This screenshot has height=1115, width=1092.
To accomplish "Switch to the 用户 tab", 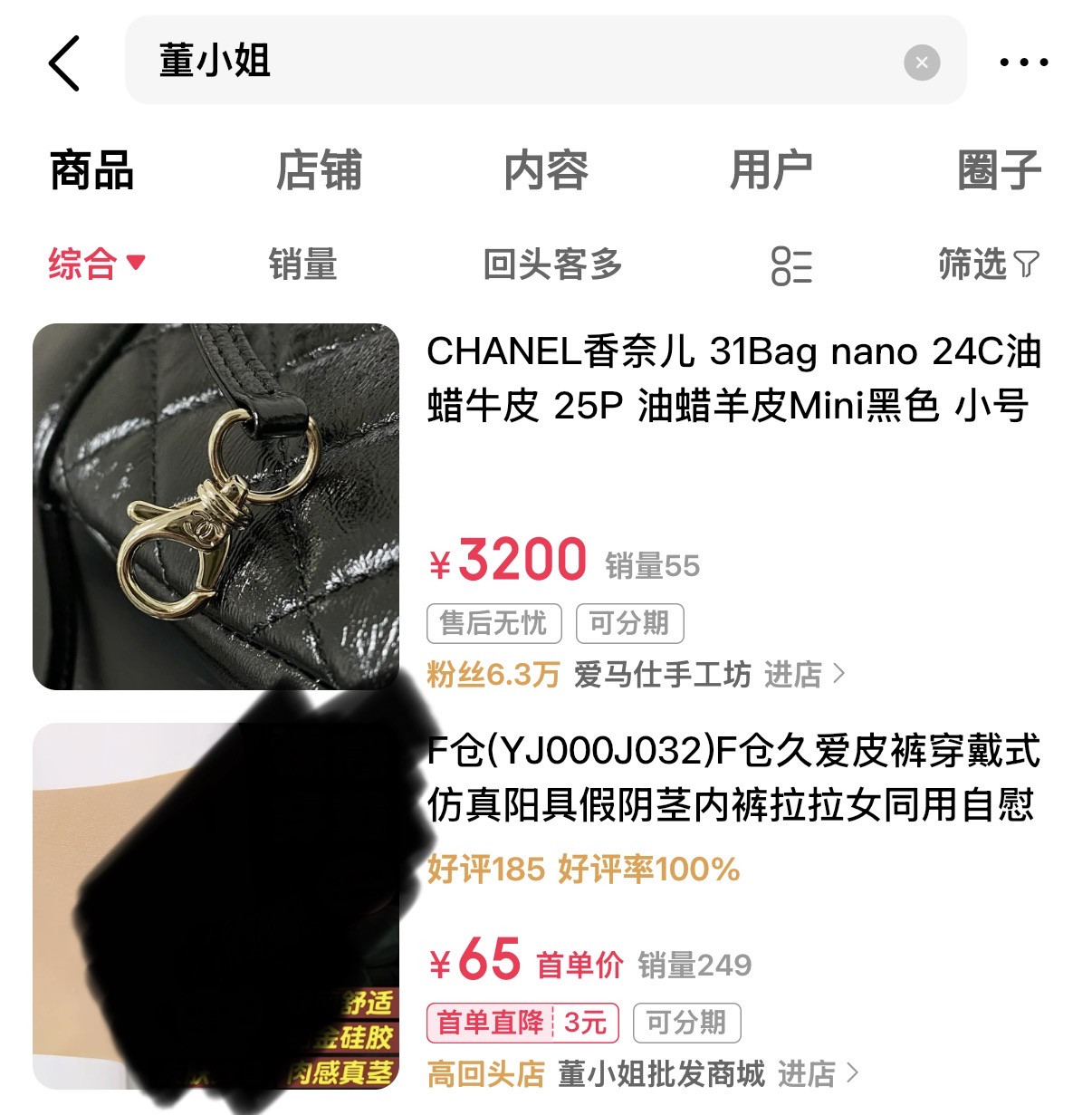I will (x=771, y=170).
